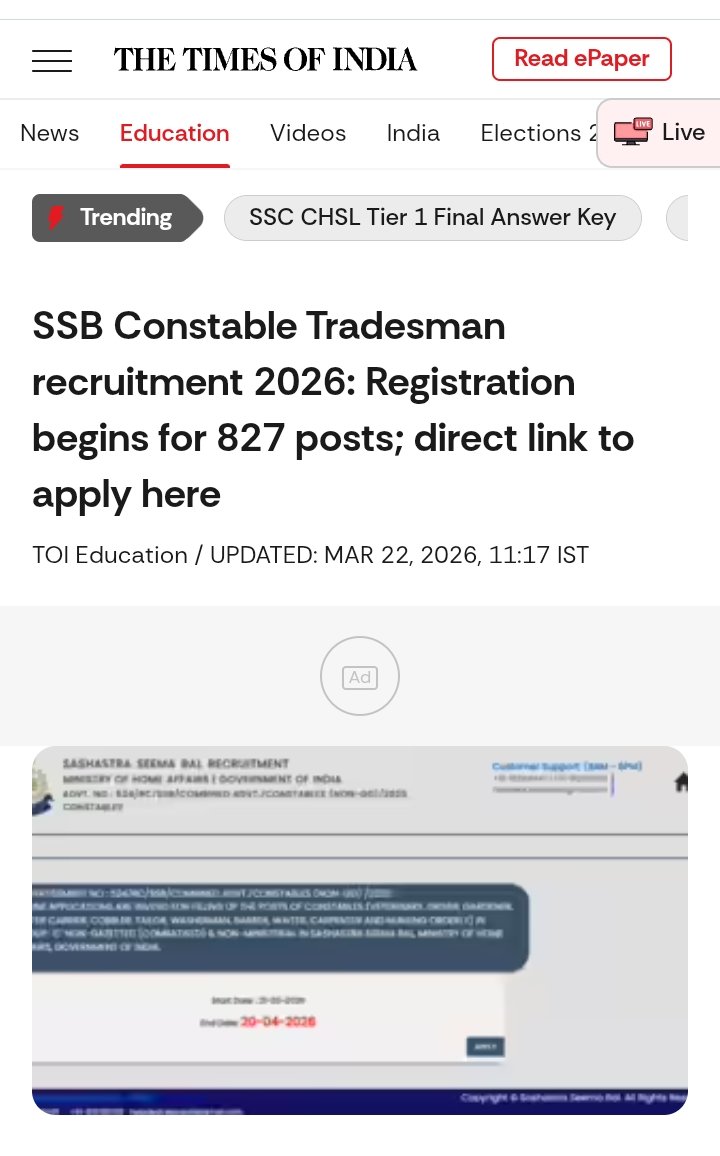The height and width of the screenshot is (1156, 720).
Task: Select the Education tab
Action: [x=175, y=133]
